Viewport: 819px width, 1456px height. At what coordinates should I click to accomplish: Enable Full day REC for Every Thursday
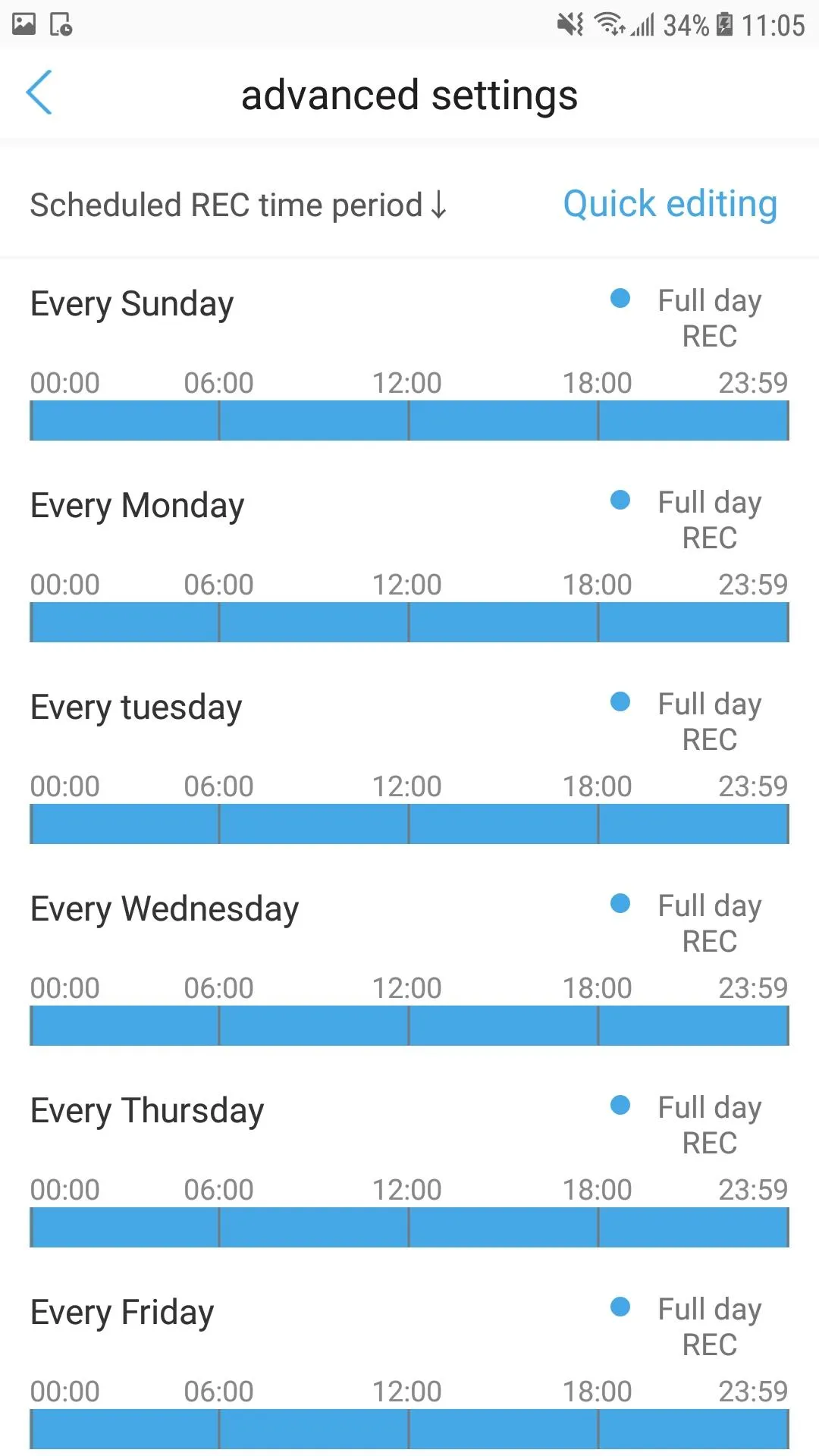[x=620, y=1107]
